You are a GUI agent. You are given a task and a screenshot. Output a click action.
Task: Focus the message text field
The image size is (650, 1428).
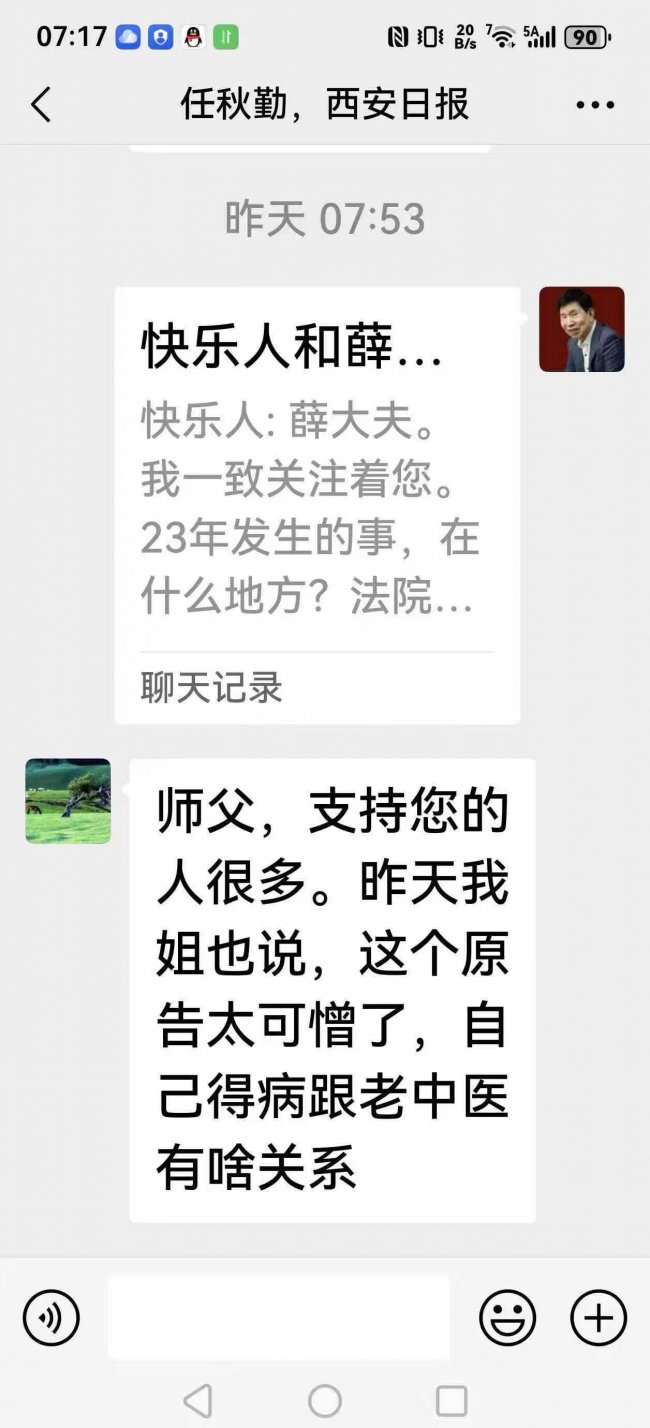279,1317
